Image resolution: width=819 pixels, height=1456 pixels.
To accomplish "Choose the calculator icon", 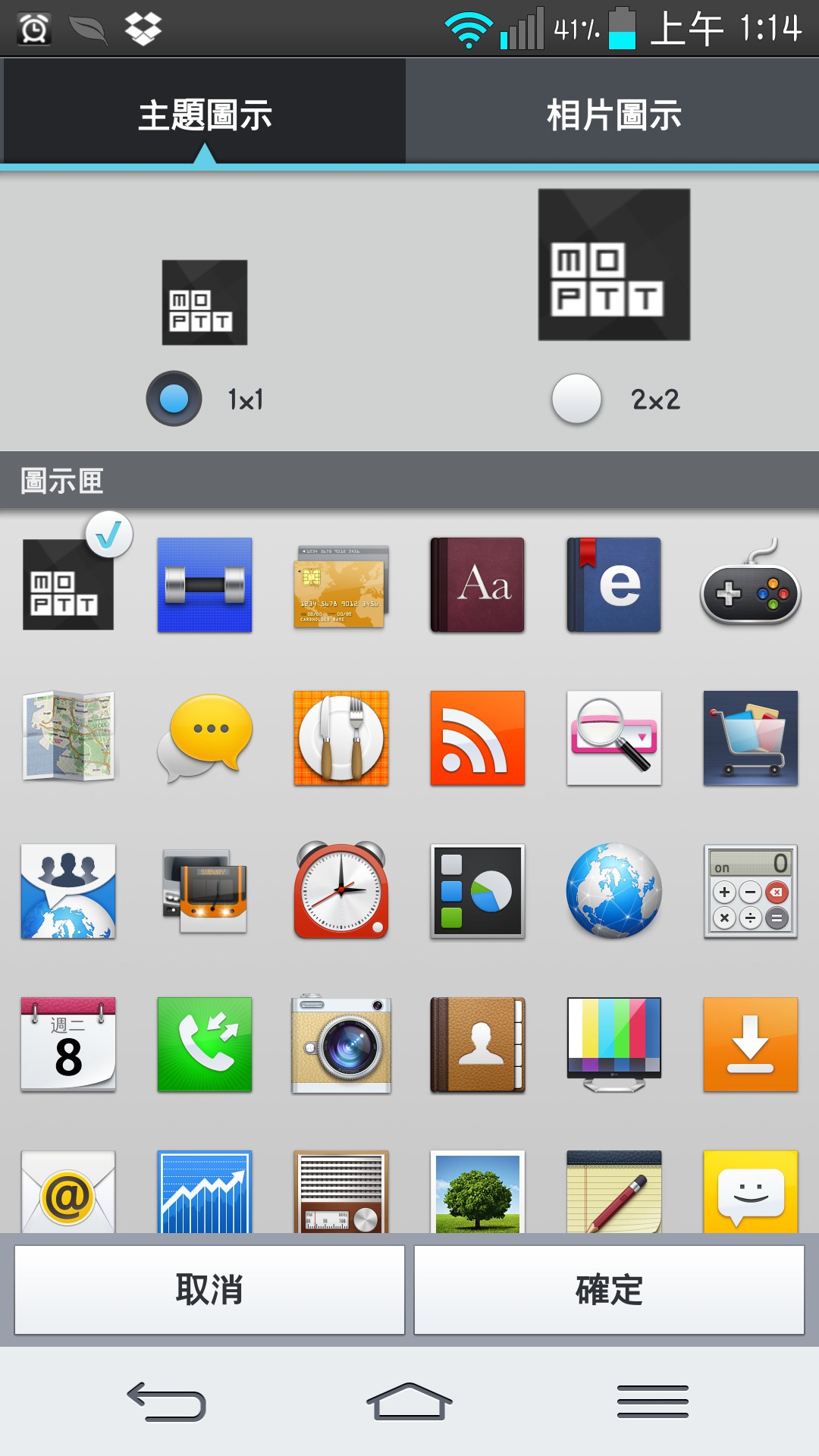I will click(751, 891).
